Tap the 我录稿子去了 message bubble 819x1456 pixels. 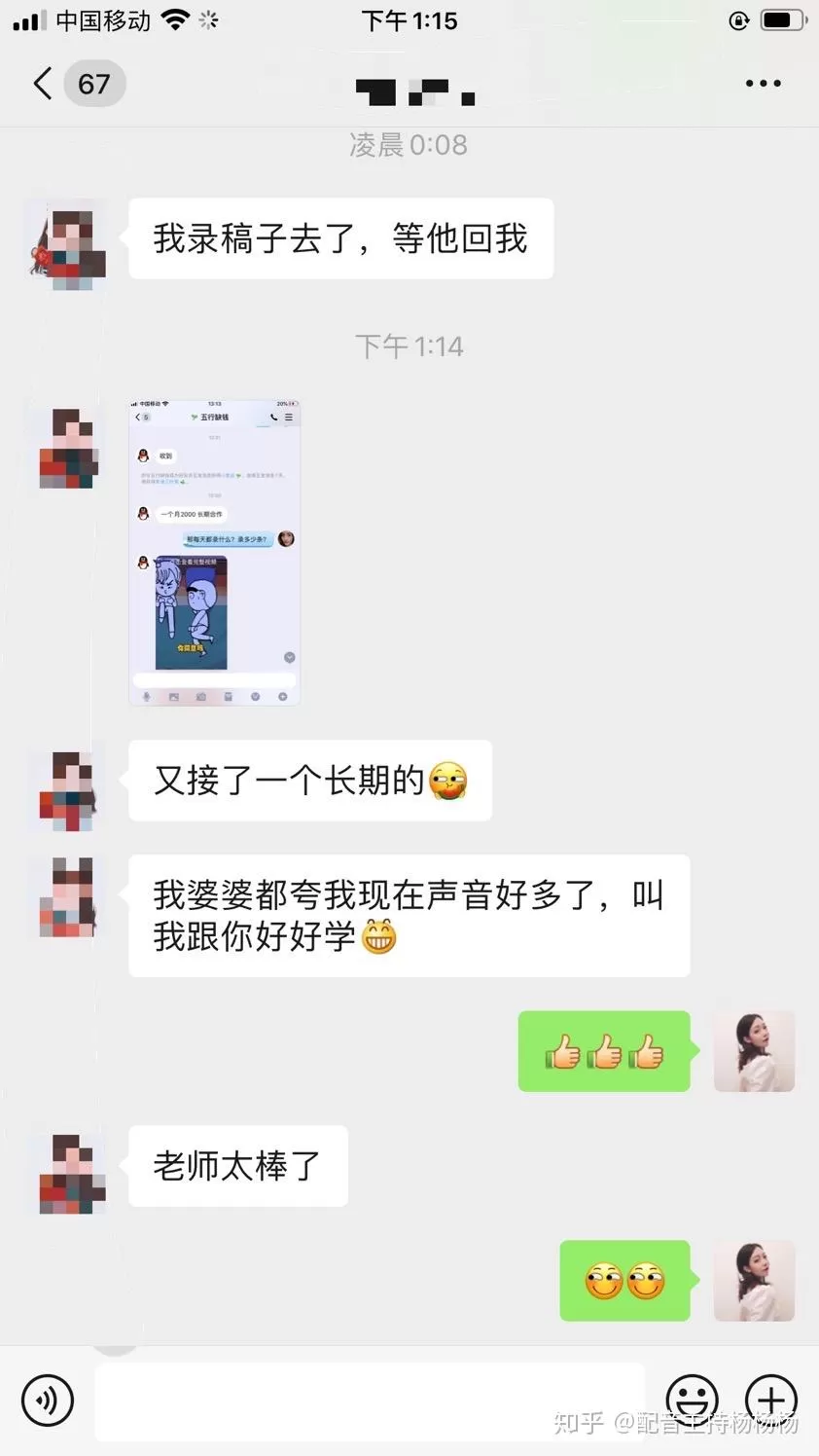point(339,237)
